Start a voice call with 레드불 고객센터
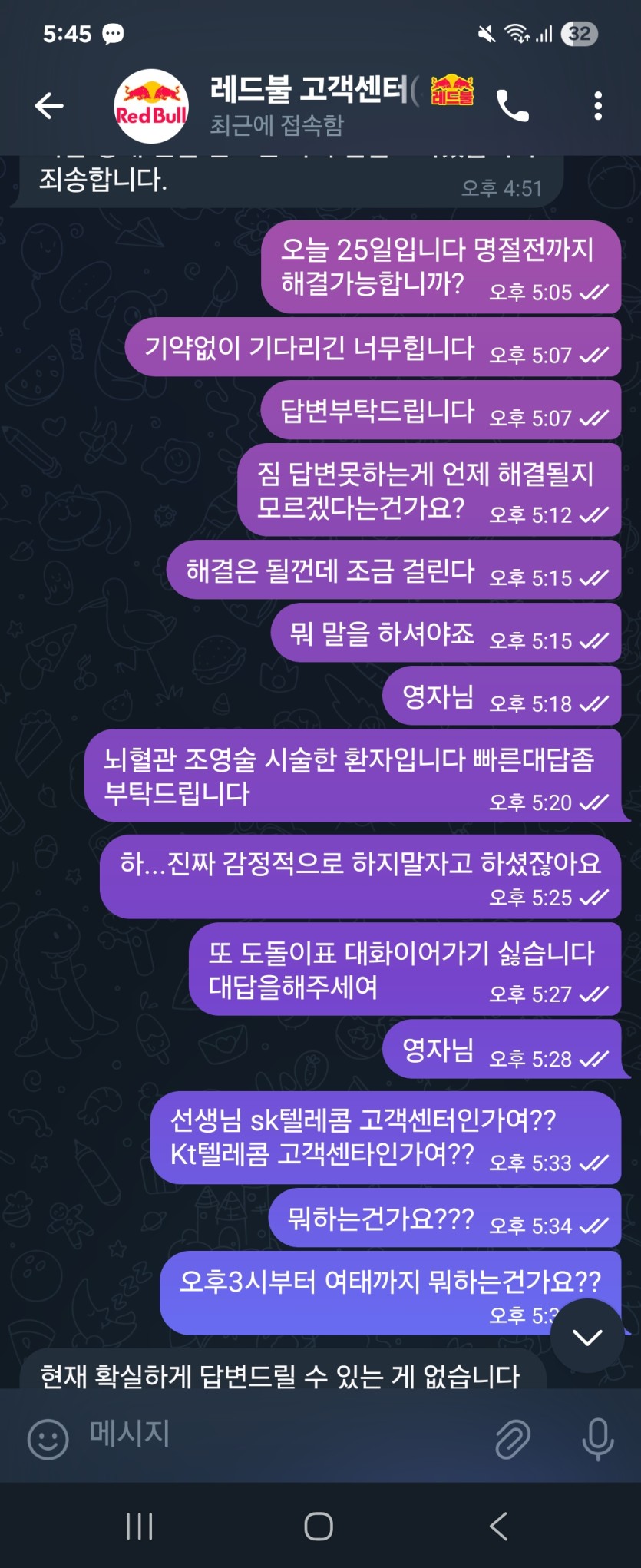641x1568 pixels. 513,105
